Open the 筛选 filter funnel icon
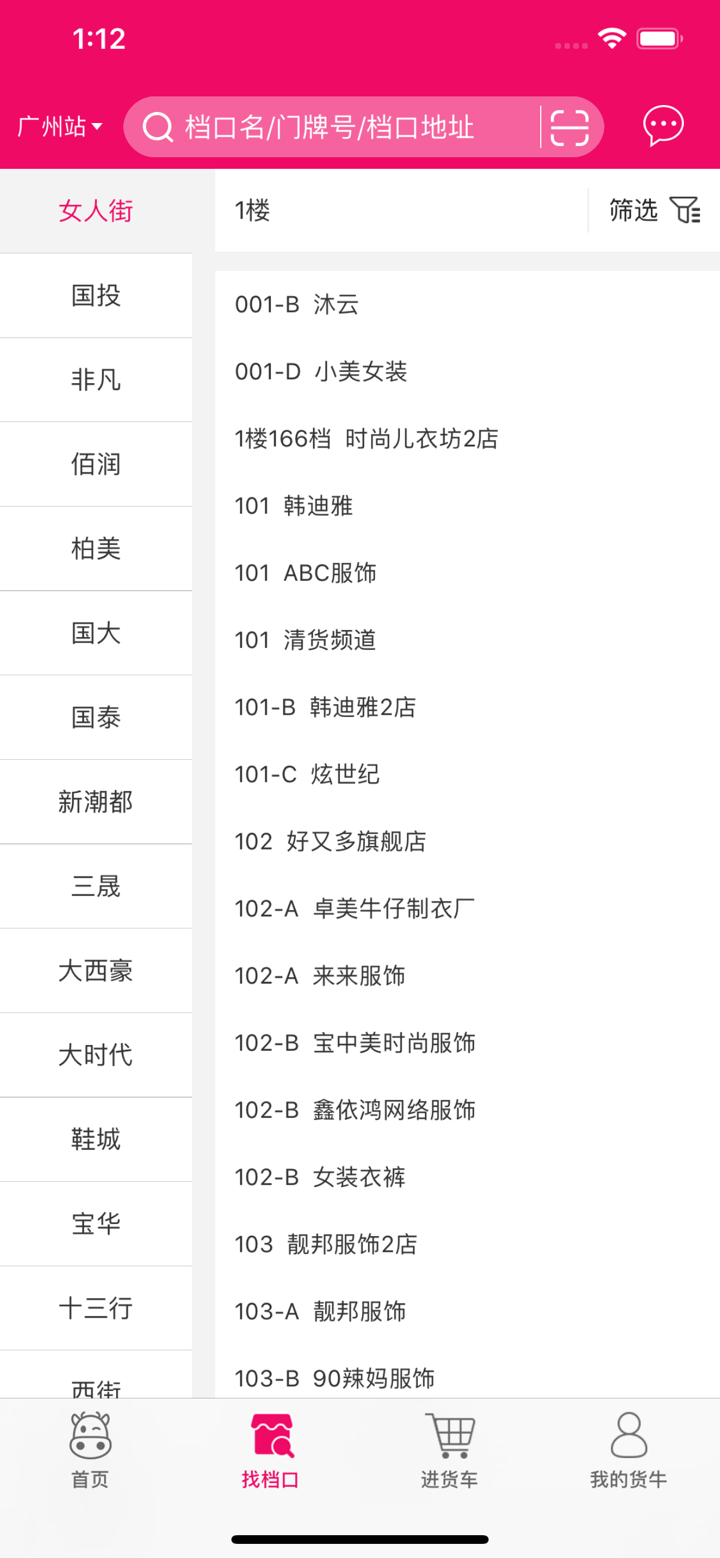The width and height of the screenshot is (720, 1558). coord(685,210)
